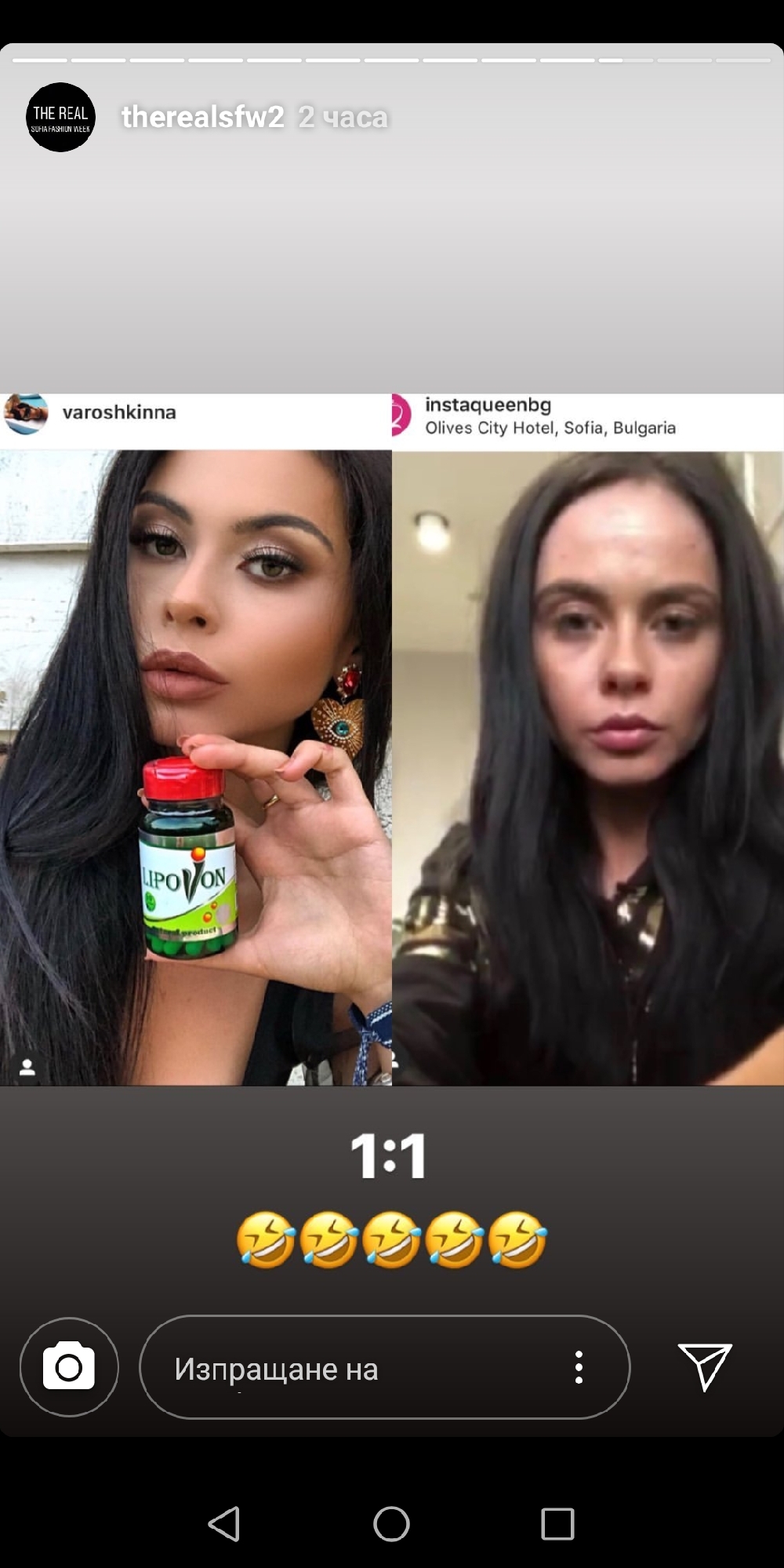Open the three-dot story options
Screen dimensions: 784x1568
point(579,1367)
